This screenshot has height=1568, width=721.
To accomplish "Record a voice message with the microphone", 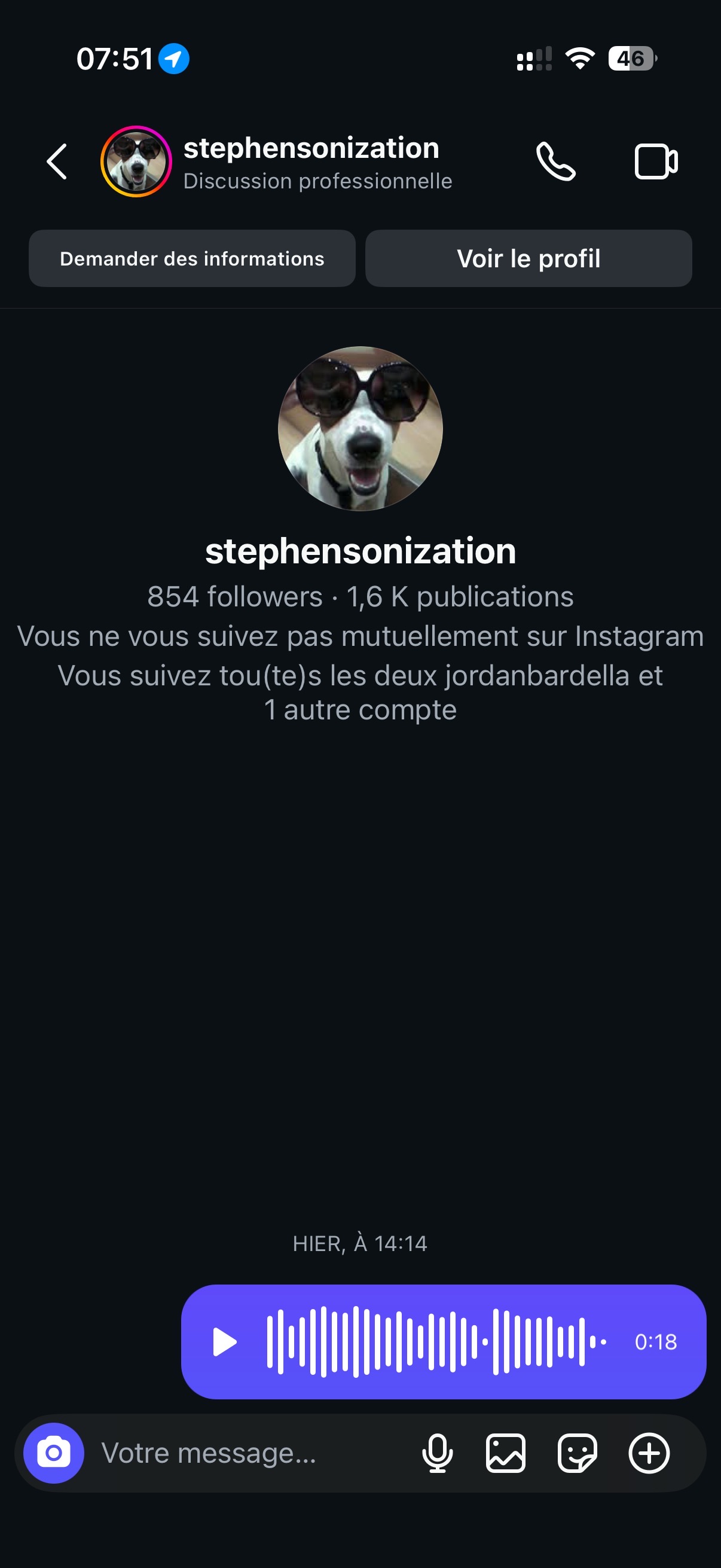I will click(437, 1453).
